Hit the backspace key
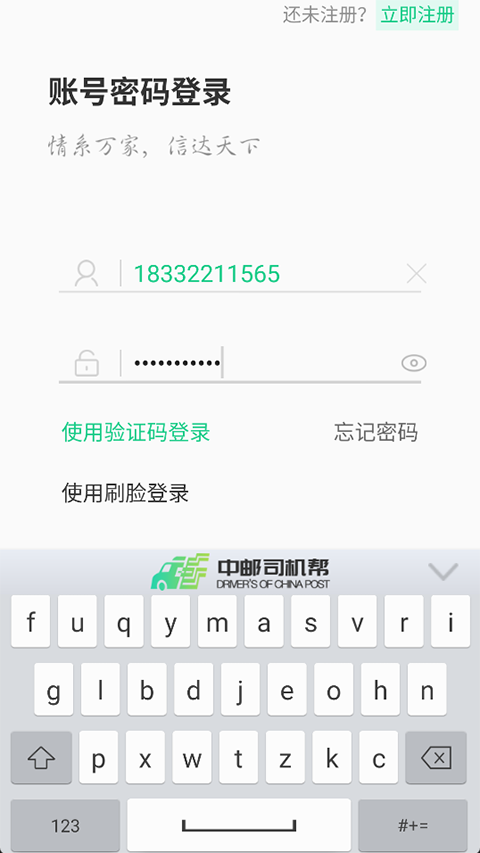 (x=436, y=758)
